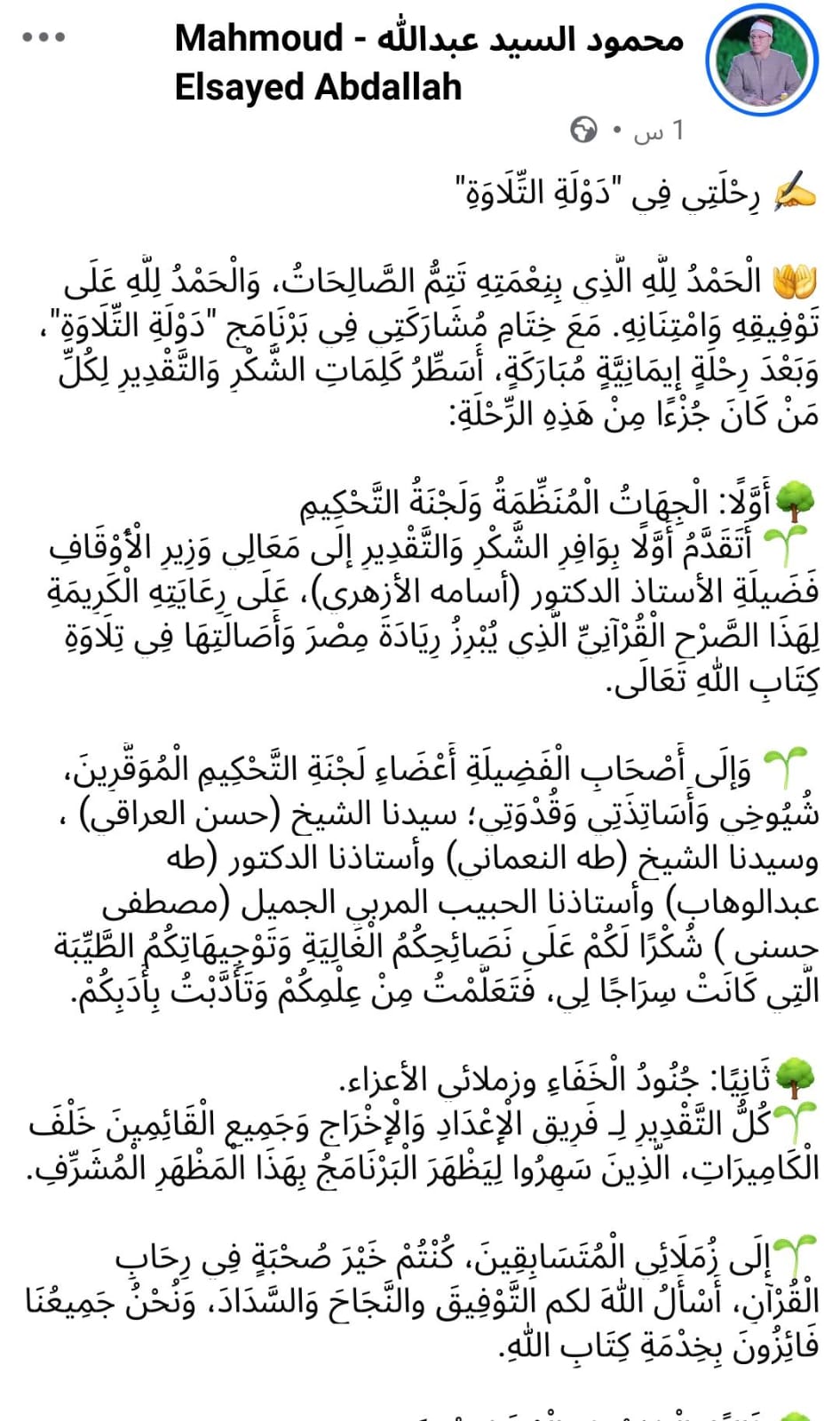Open the post's three-dot options menu

click(44, 37)
